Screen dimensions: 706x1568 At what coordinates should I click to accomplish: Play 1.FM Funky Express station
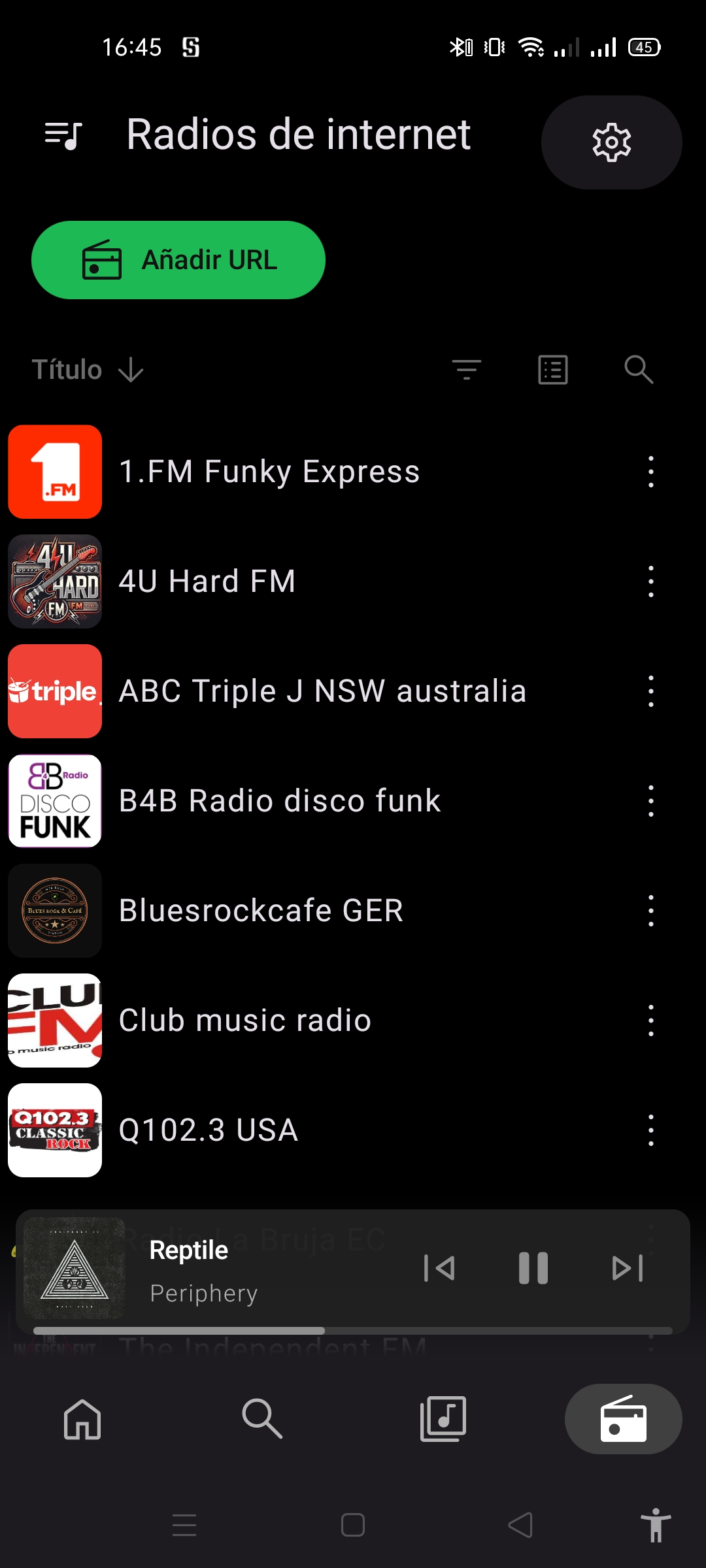click(269, 472)
